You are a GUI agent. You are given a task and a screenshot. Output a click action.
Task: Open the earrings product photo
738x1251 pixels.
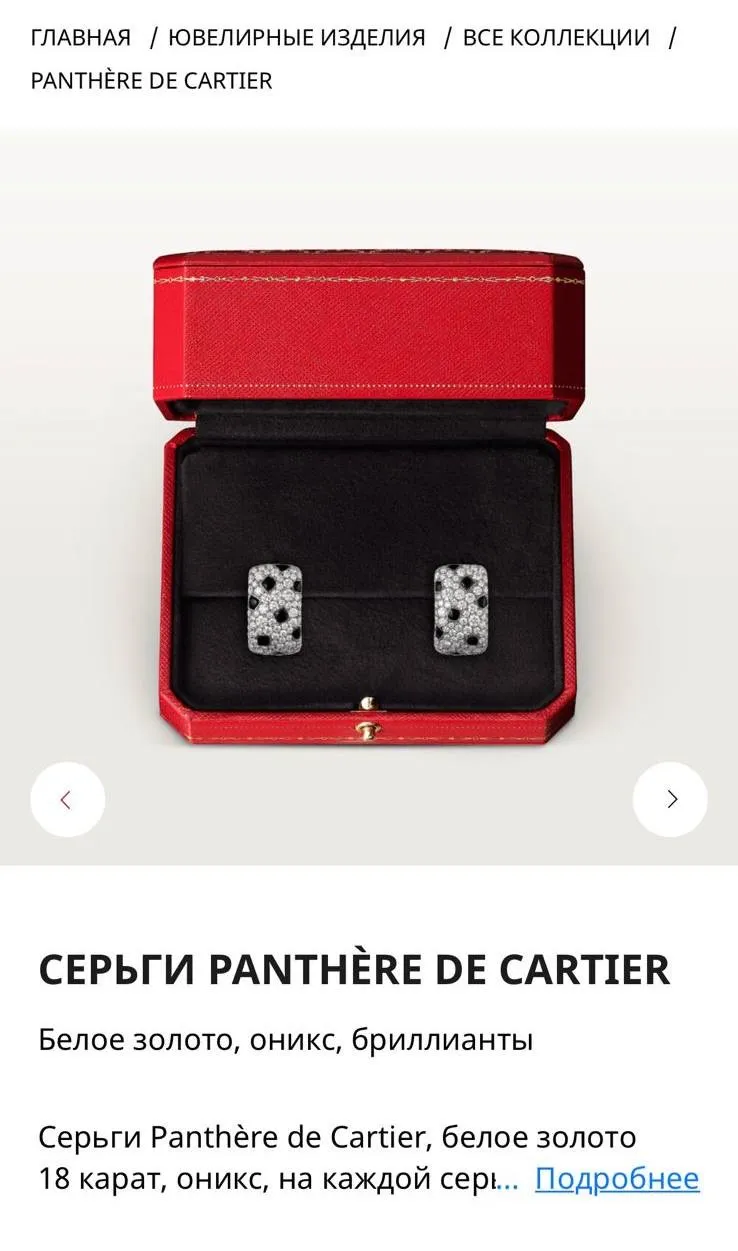369,500
